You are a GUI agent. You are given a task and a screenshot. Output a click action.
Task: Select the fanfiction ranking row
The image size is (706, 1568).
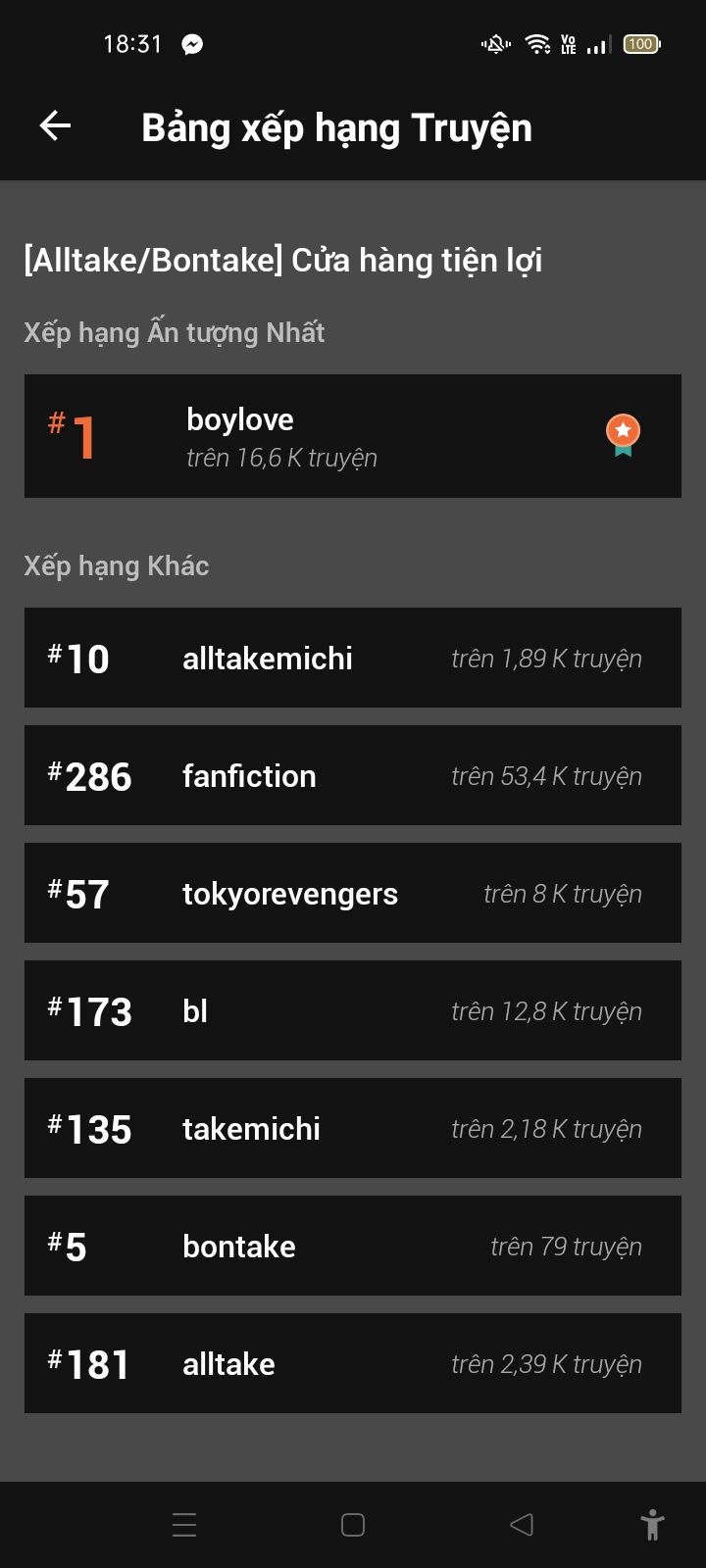coord(352,775)
